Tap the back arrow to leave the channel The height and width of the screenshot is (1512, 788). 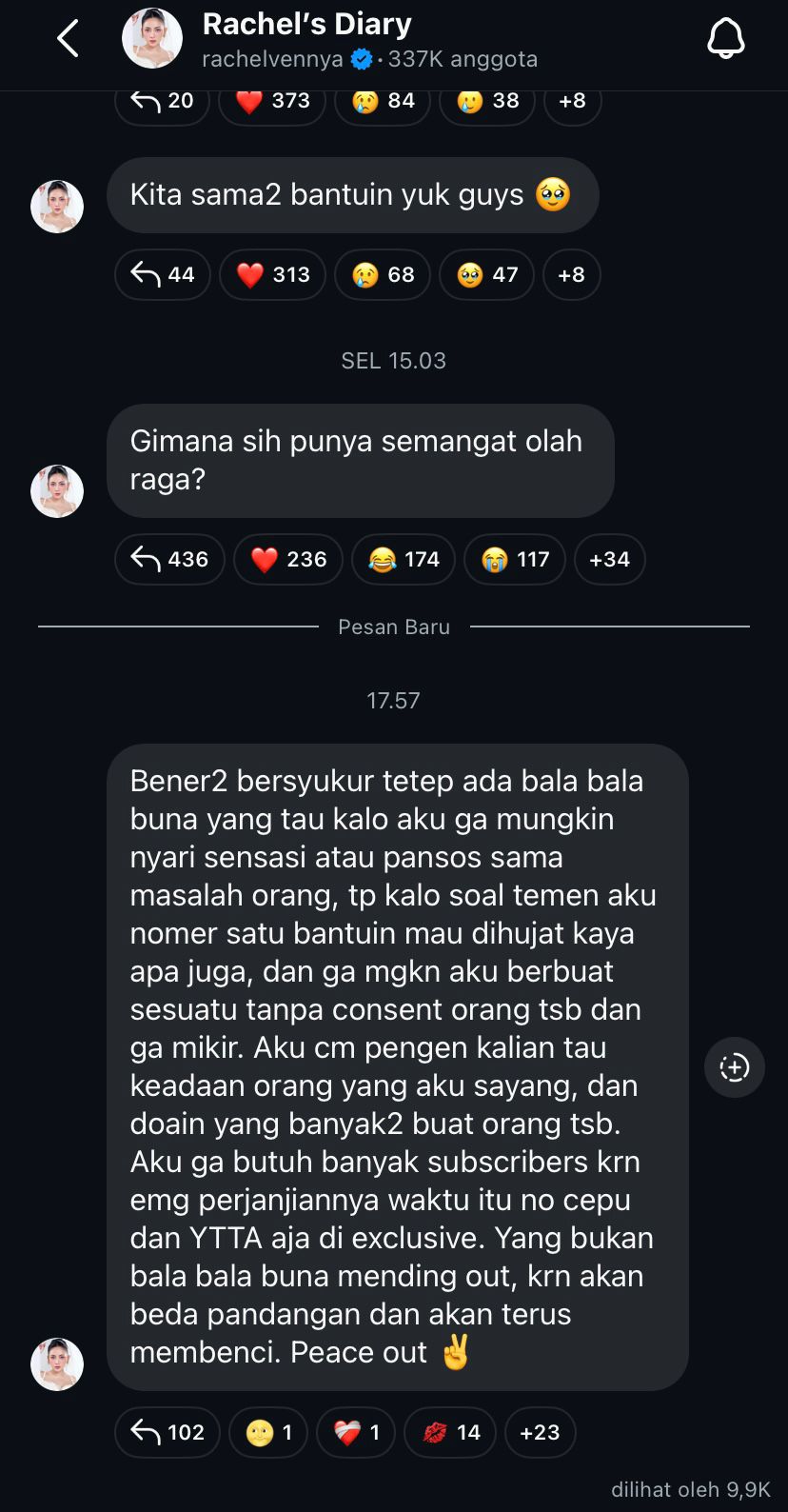click(x=67, y=38)
